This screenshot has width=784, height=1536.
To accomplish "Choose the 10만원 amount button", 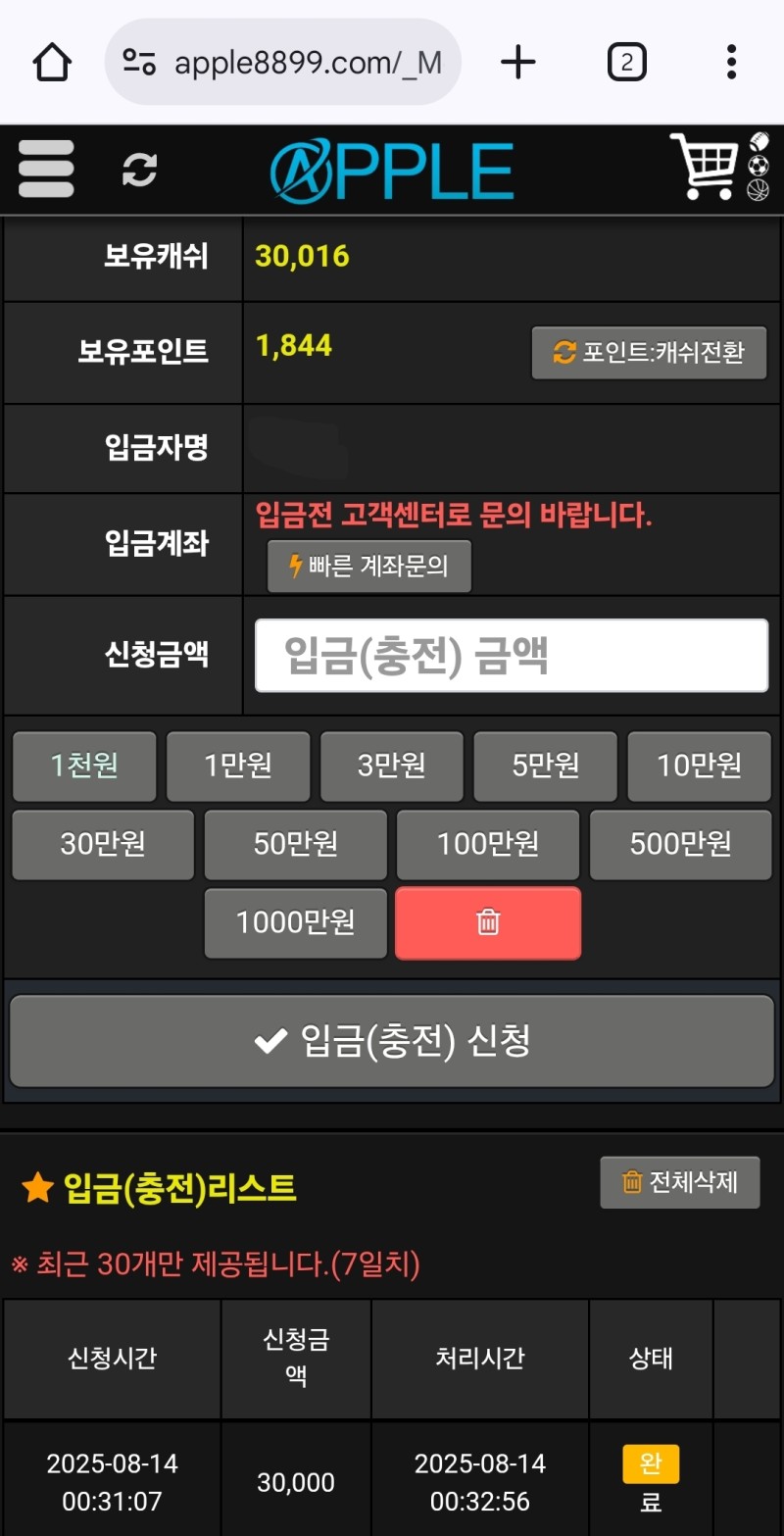I will (x=699, y=766).
